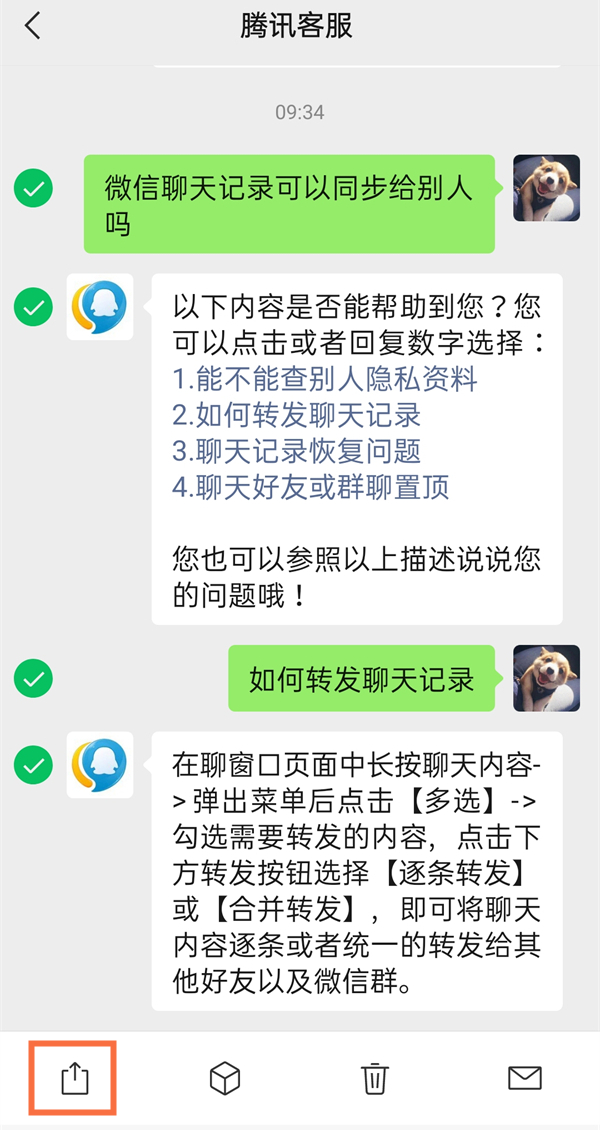Open link 3.聊天记录恢复问题

pos(297,451)
